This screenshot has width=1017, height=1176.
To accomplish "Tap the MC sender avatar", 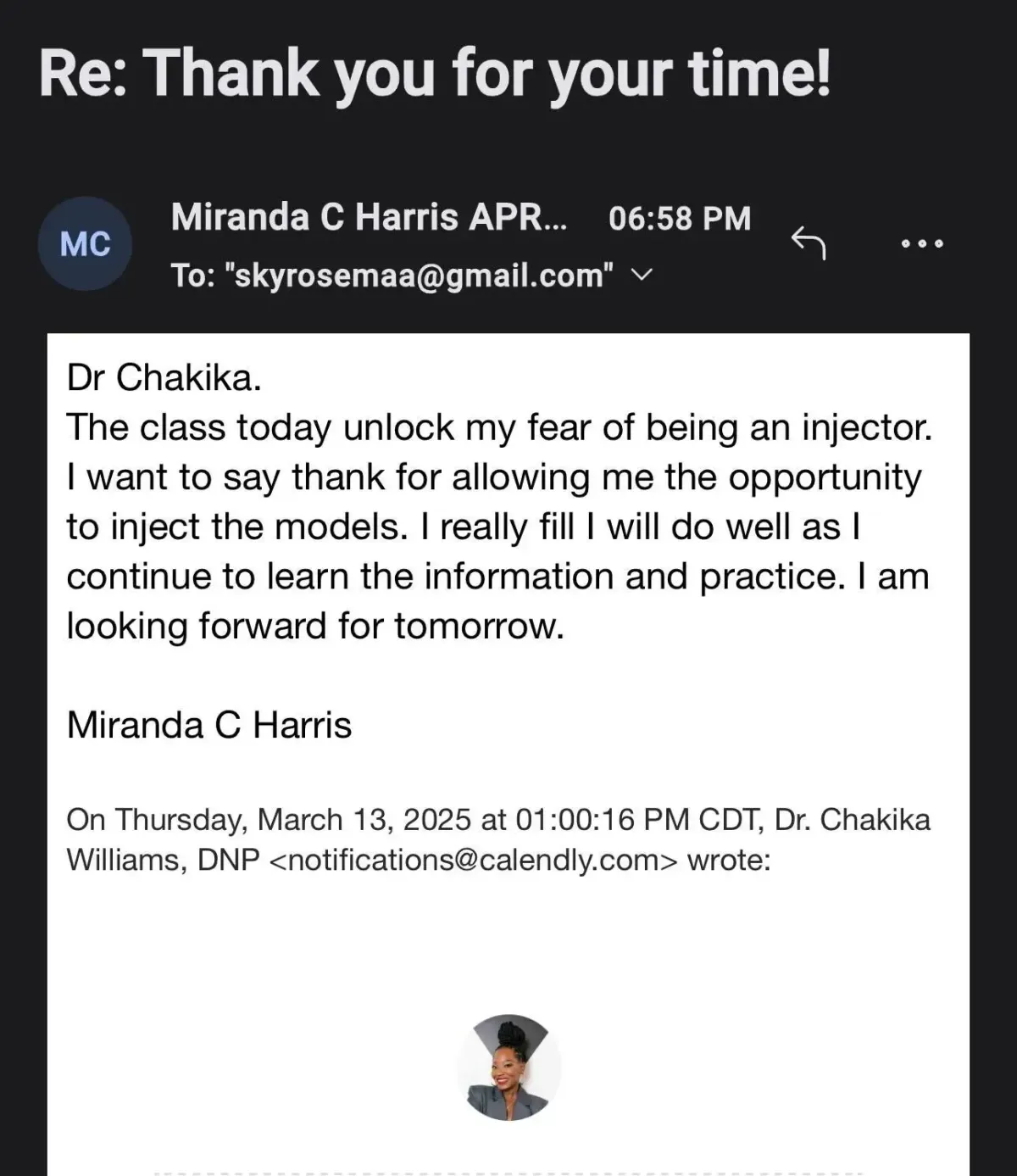I will coord(85,244).
